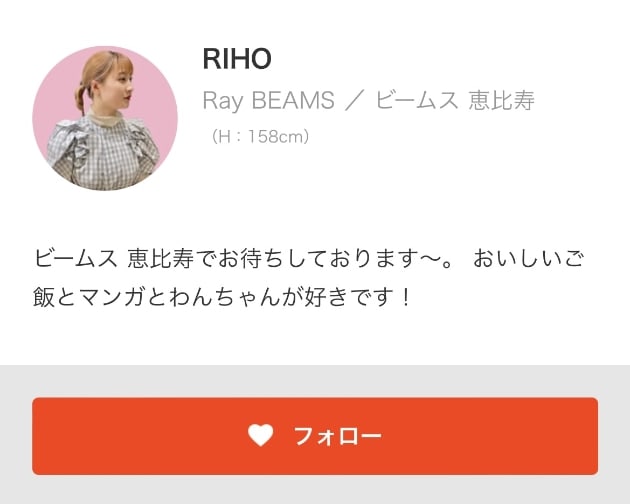Open RIHO's profile photo
The image size is (630, 504).
(105, 118)
